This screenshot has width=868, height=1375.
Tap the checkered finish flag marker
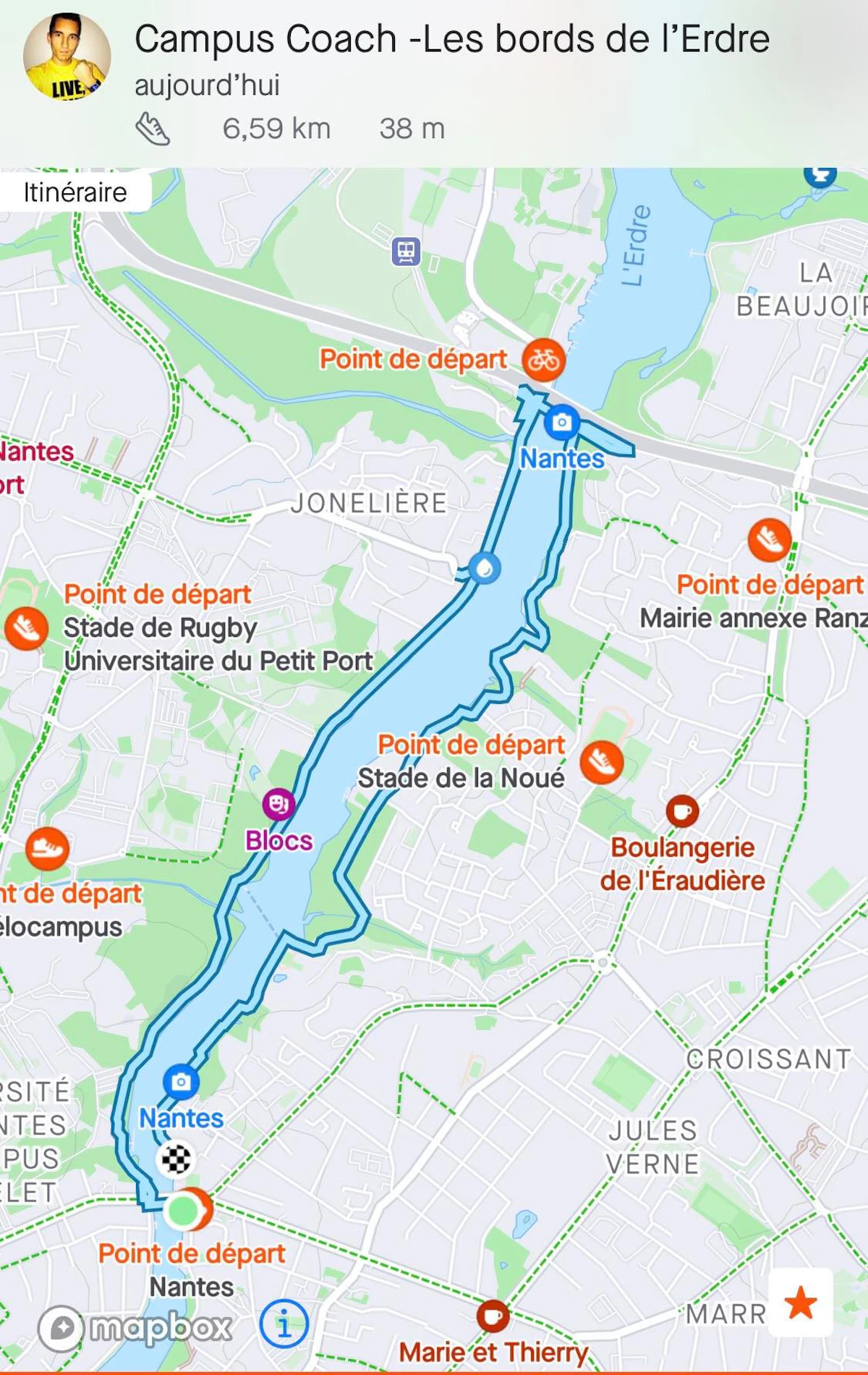coord(176,1159)
